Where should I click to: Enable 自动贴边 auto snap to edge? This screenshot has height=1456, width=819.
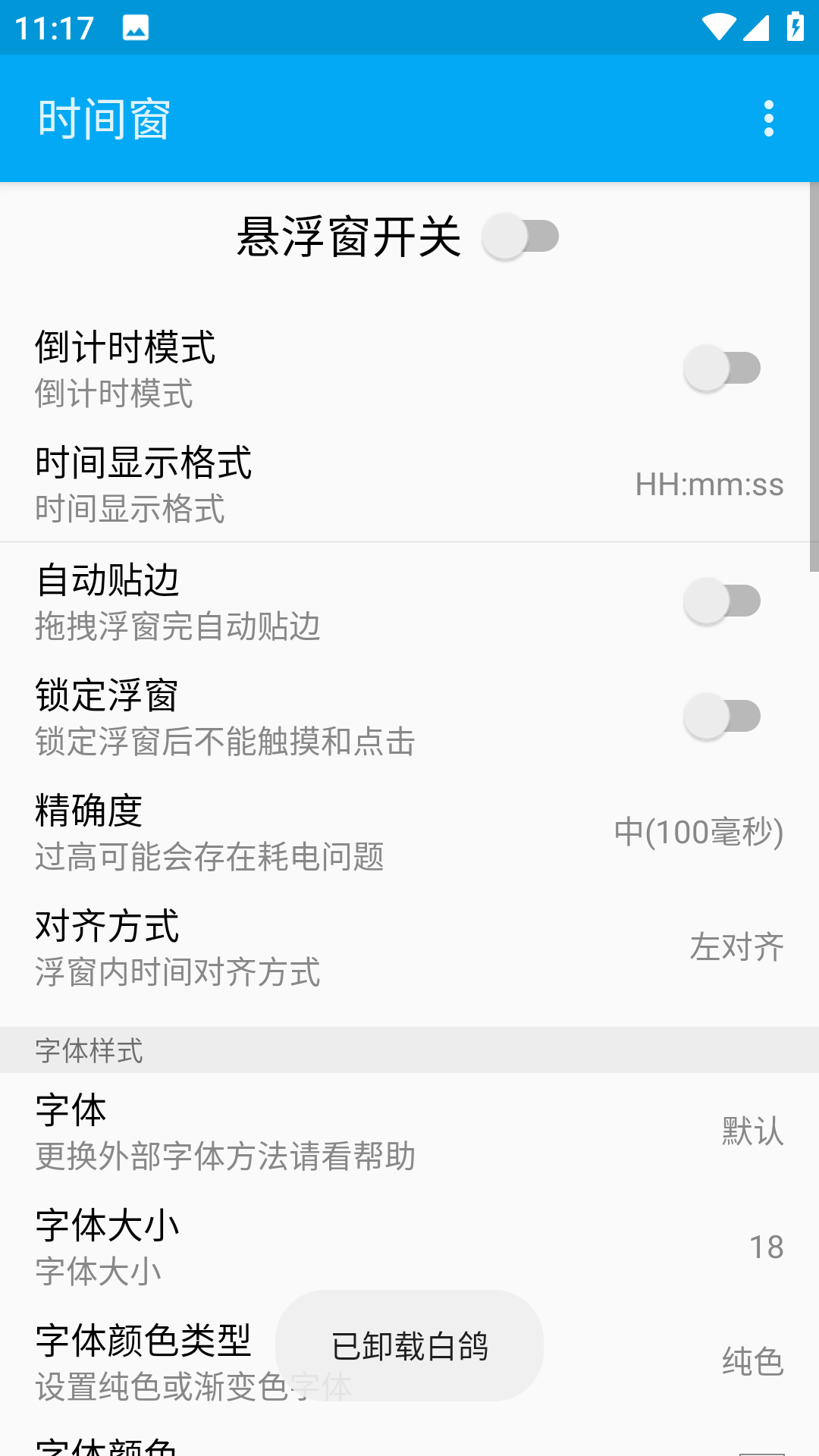(x=720, y=600)
